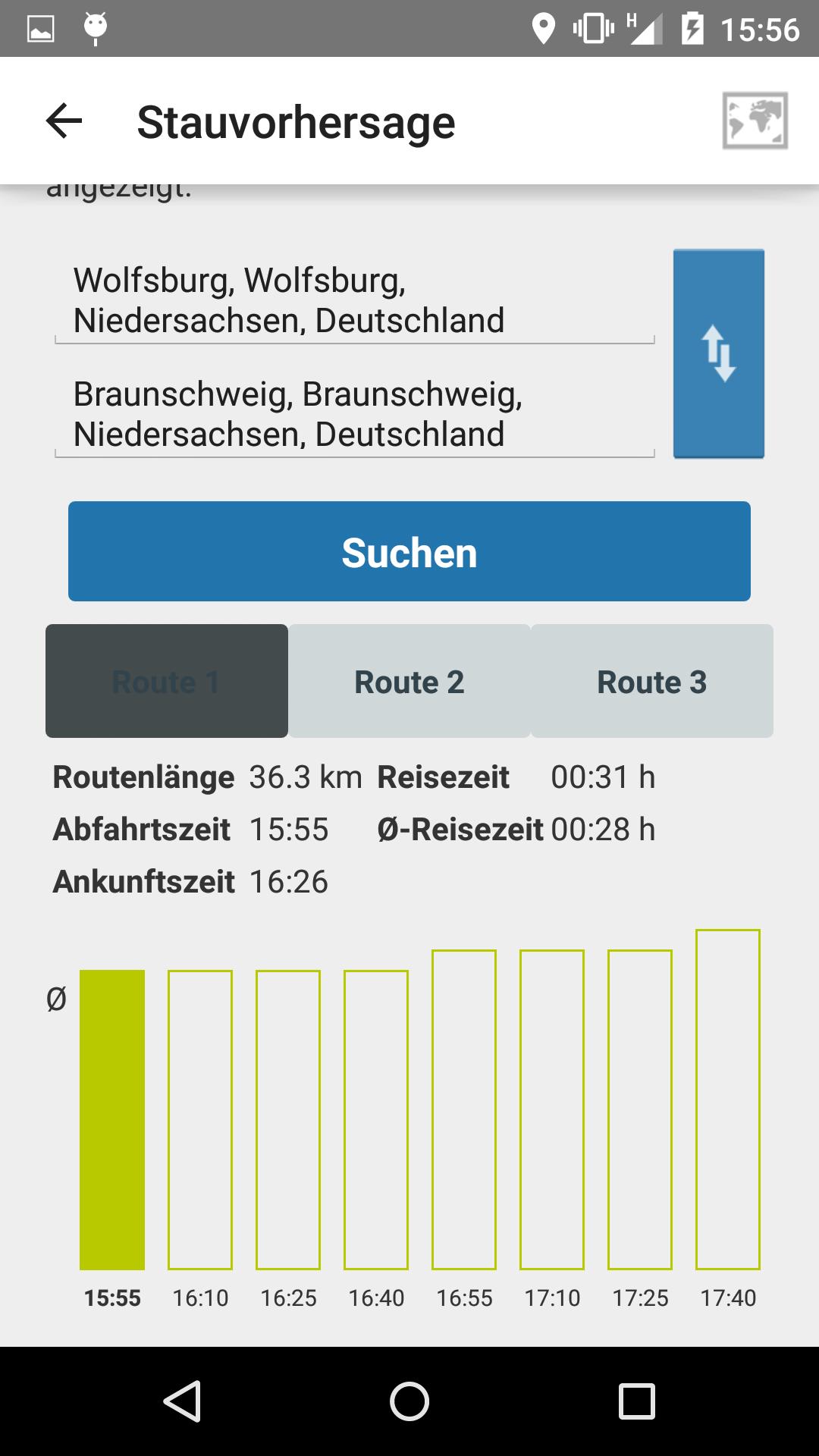Viewport: 819px width, 1456px height.
Task: Click the screenshot icon in the status bar
Action: tap(39, 29)
